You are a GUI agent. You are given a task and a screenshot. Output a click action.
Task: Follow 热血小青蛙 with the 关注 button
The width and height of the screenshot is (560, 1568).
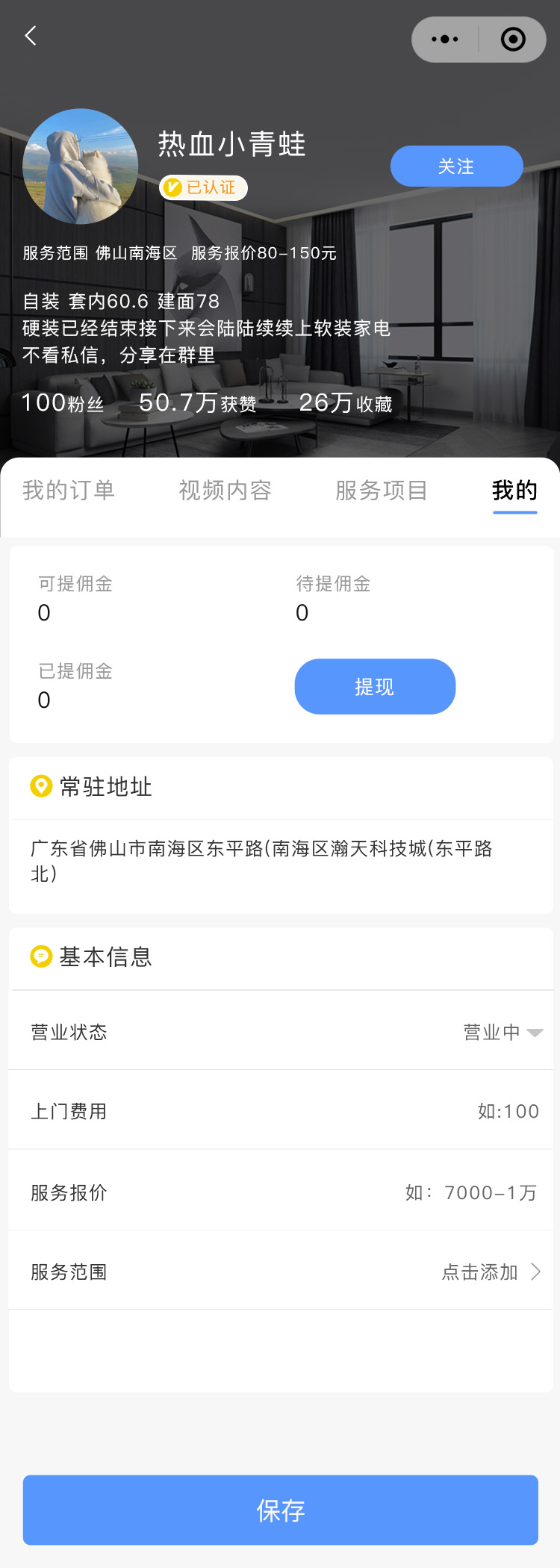pos(456,166)
